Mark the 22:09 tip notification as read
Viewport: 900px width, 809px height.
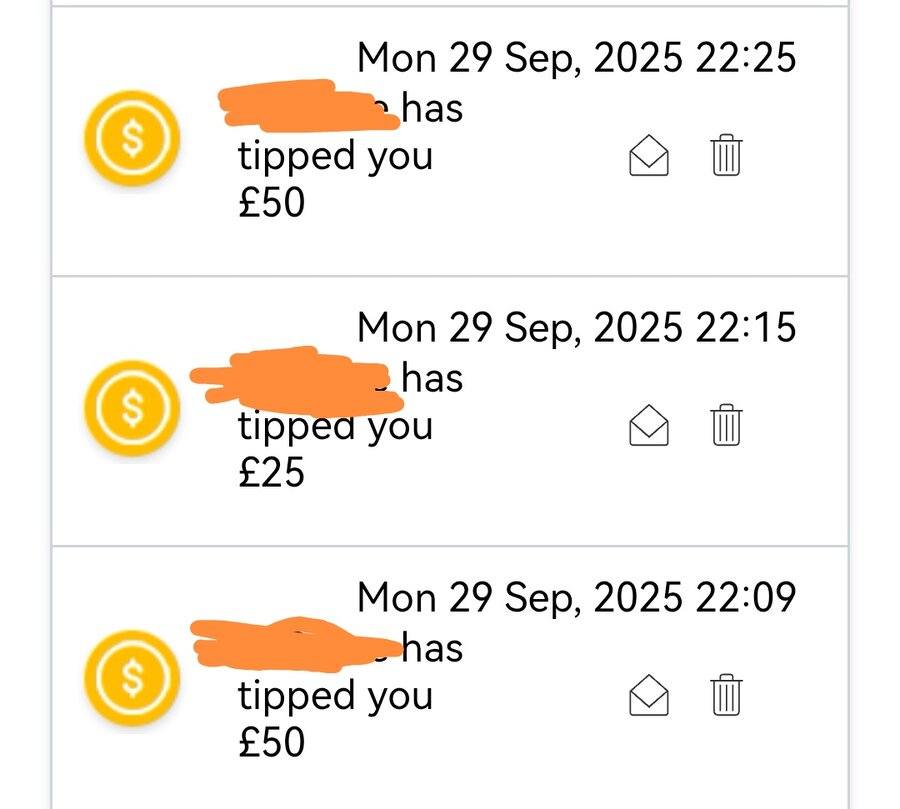pos(649,696)
